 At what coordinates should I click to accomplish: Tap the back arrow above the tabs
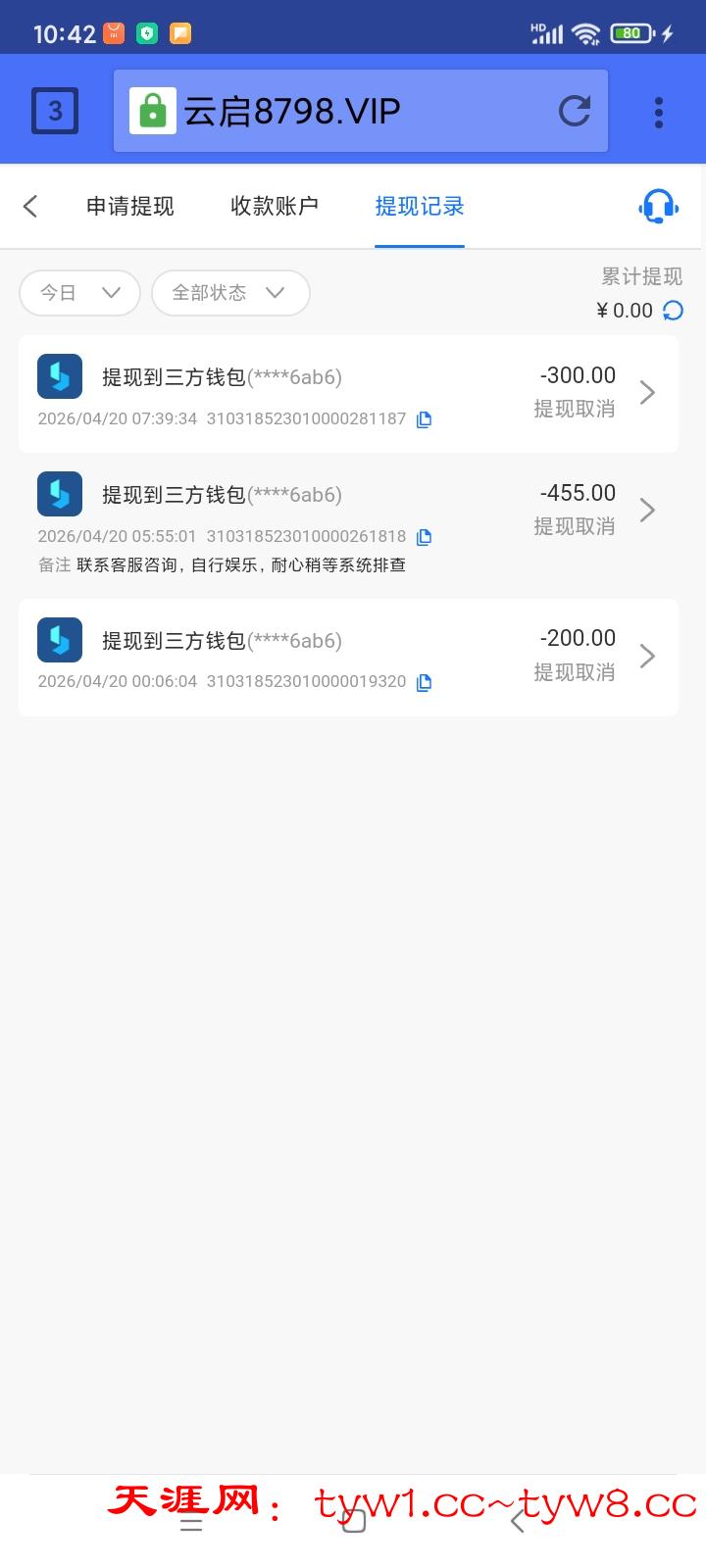[x=30, y=206]
